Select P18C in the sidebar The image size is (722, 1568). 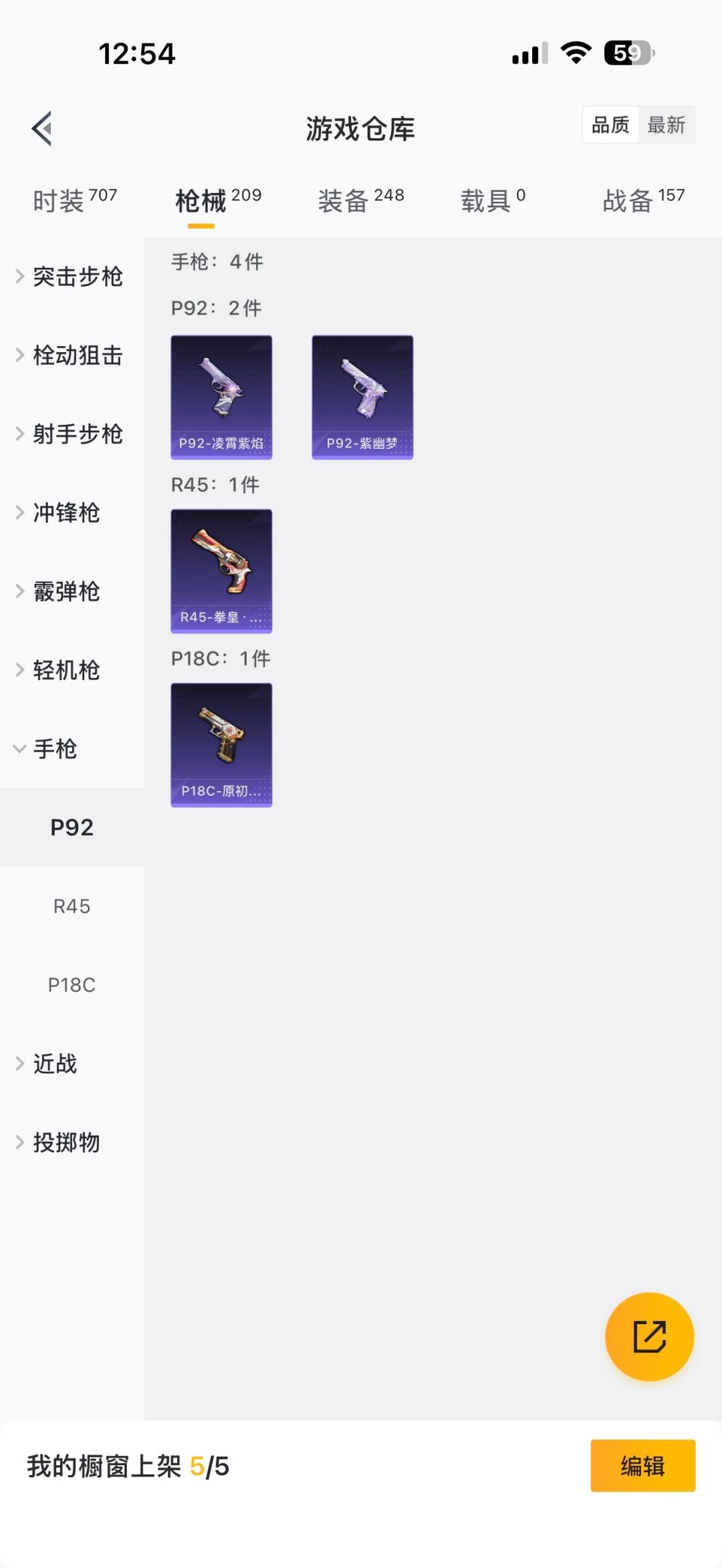72,985
